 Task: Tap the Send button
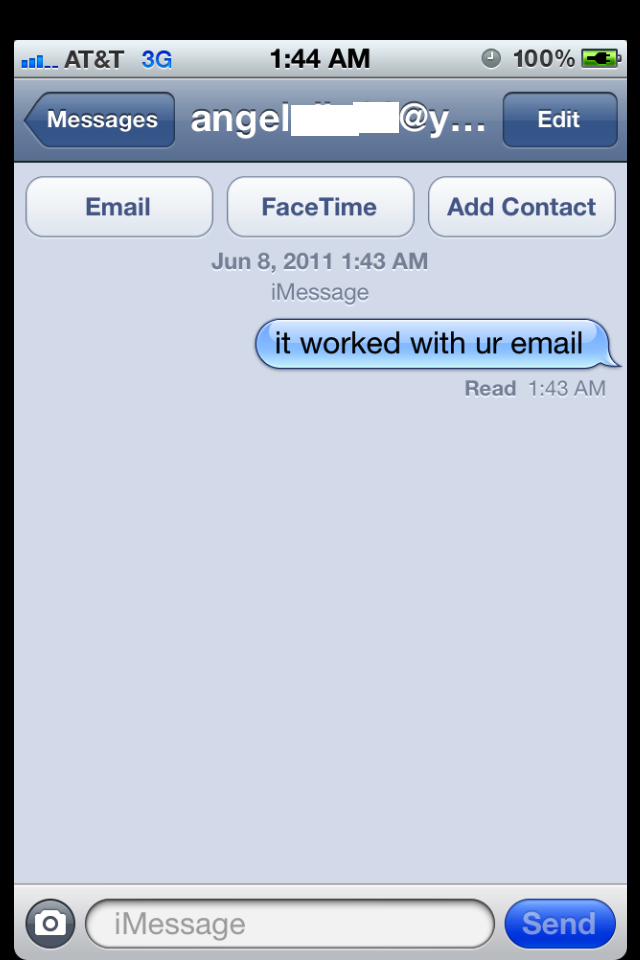tap(559, 923)
